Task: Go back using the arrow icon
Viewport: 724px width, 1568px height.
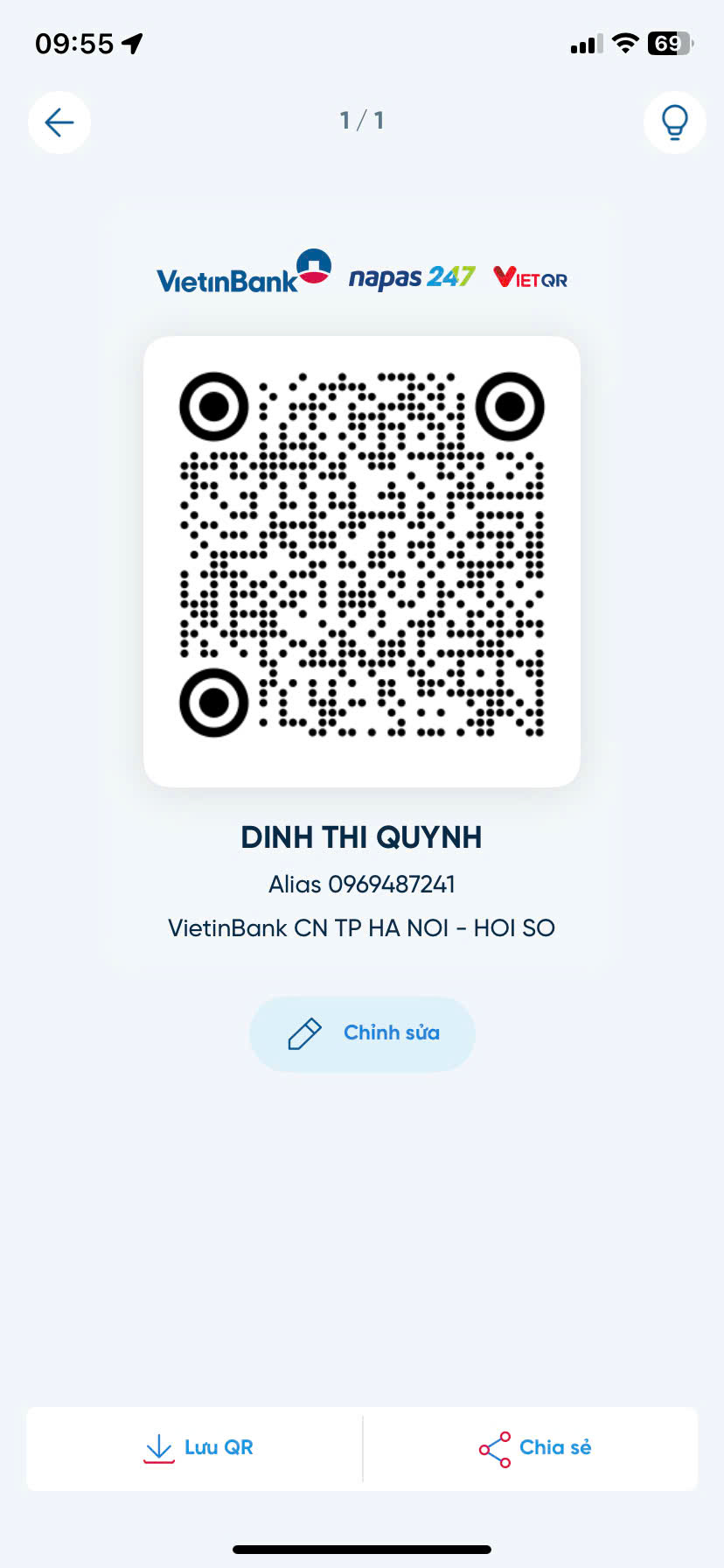Action: (59, 122)
